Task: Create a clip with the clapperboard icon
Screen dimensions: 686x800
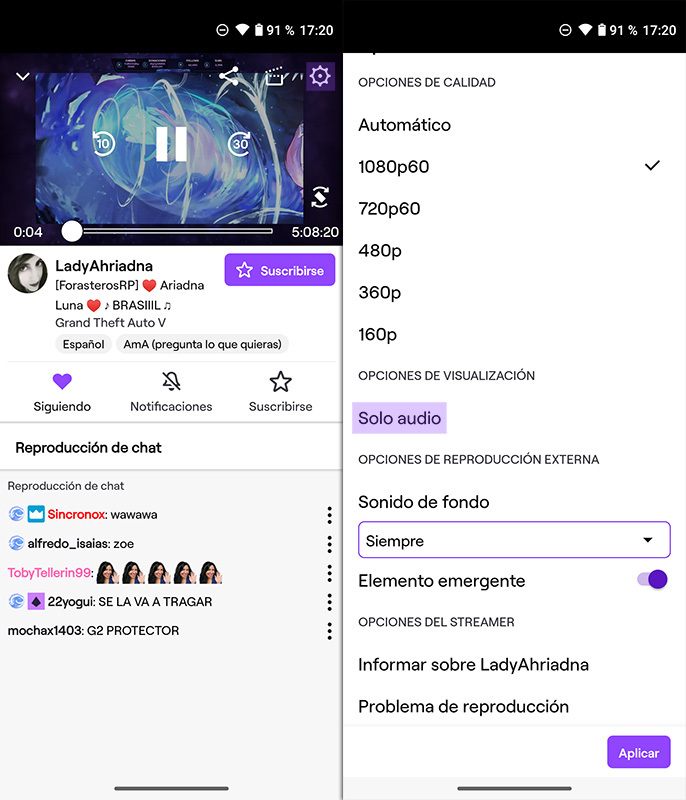Action: pyautogui.click(x=275, y=77)
